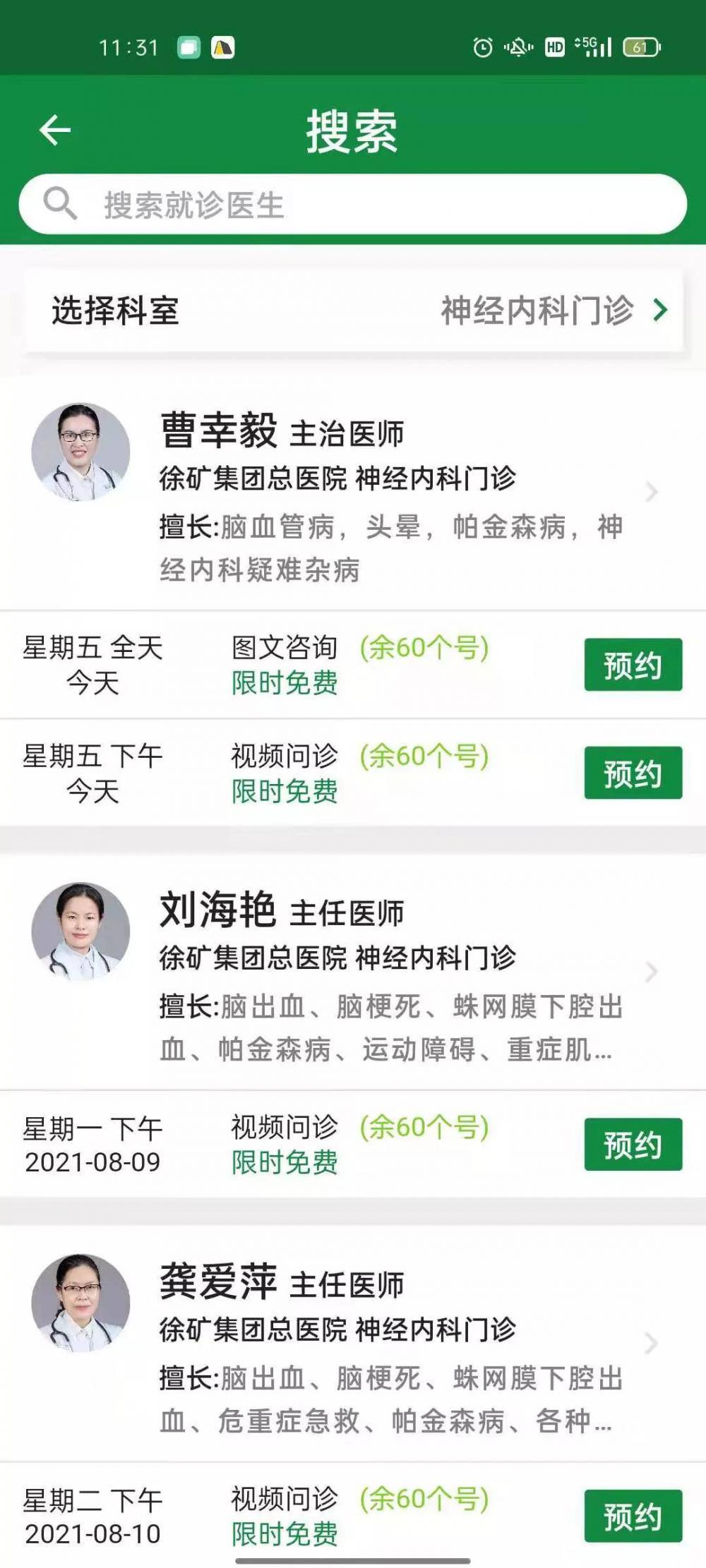The image size is (706, 1568).
Task: Book 曹幸毅's Friday afternoon 视频问诊
Action: (x=633, y=773)
